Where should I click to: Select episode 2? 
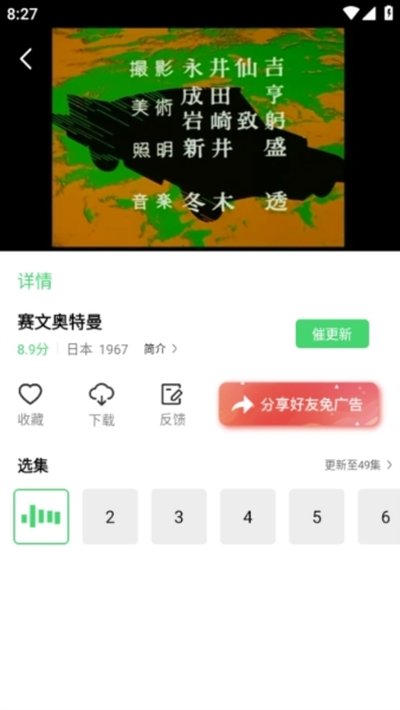pos(110,517)
